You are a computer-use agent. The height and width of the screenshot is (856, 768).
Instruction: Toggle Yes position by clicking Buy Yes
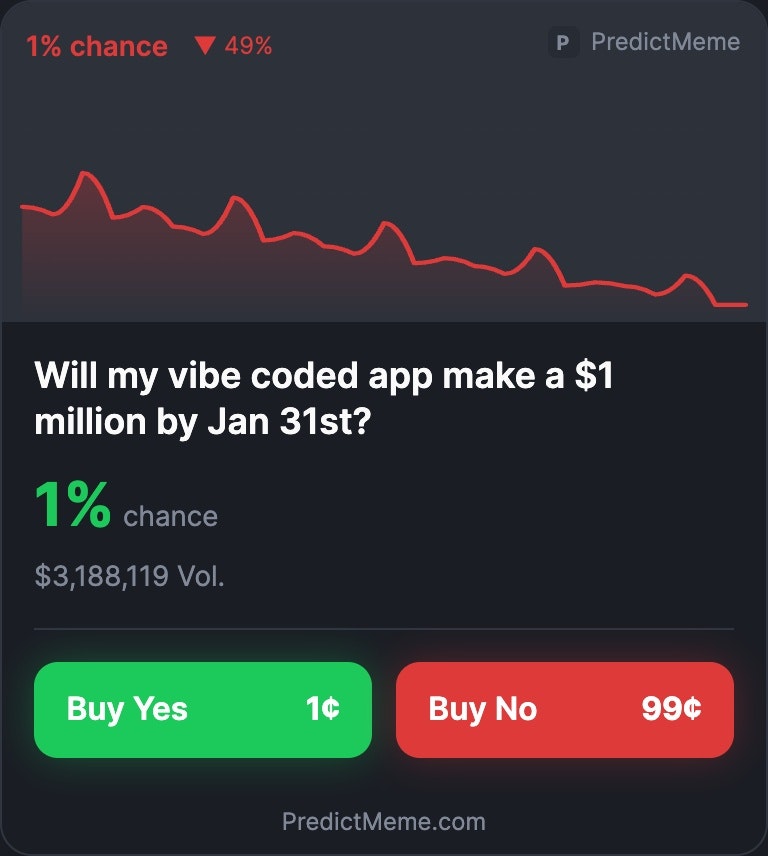click(x=203, y=710)
